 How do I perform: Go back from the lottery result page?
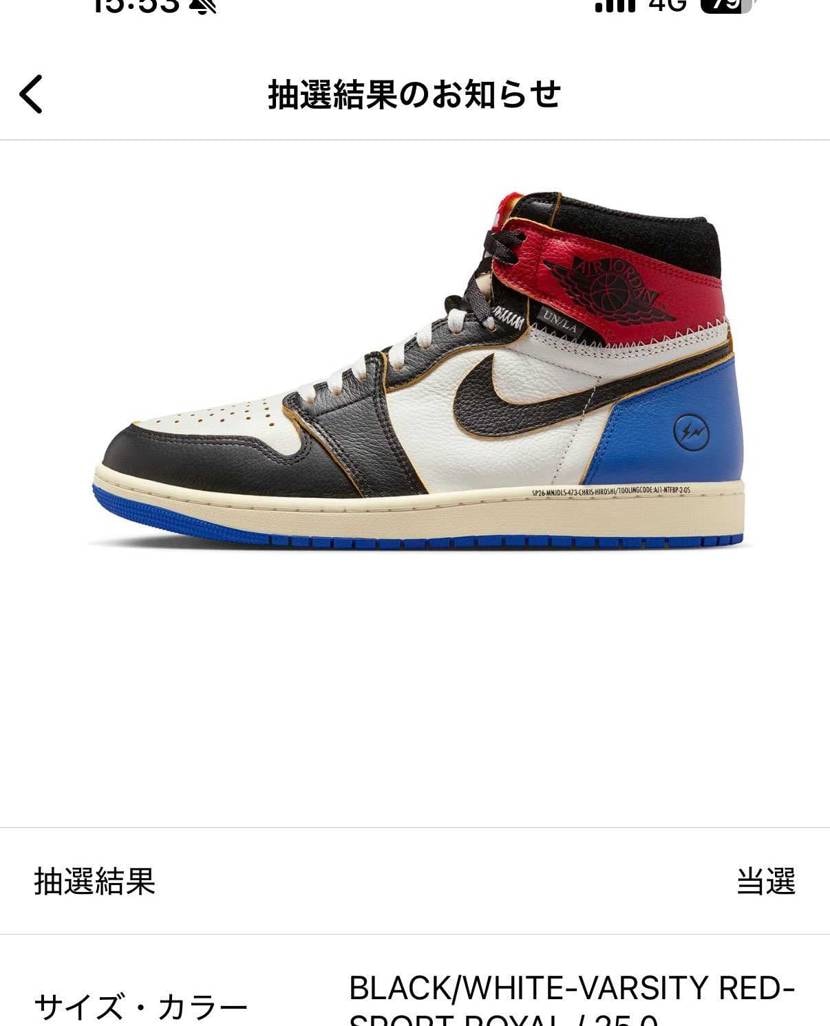31,95
